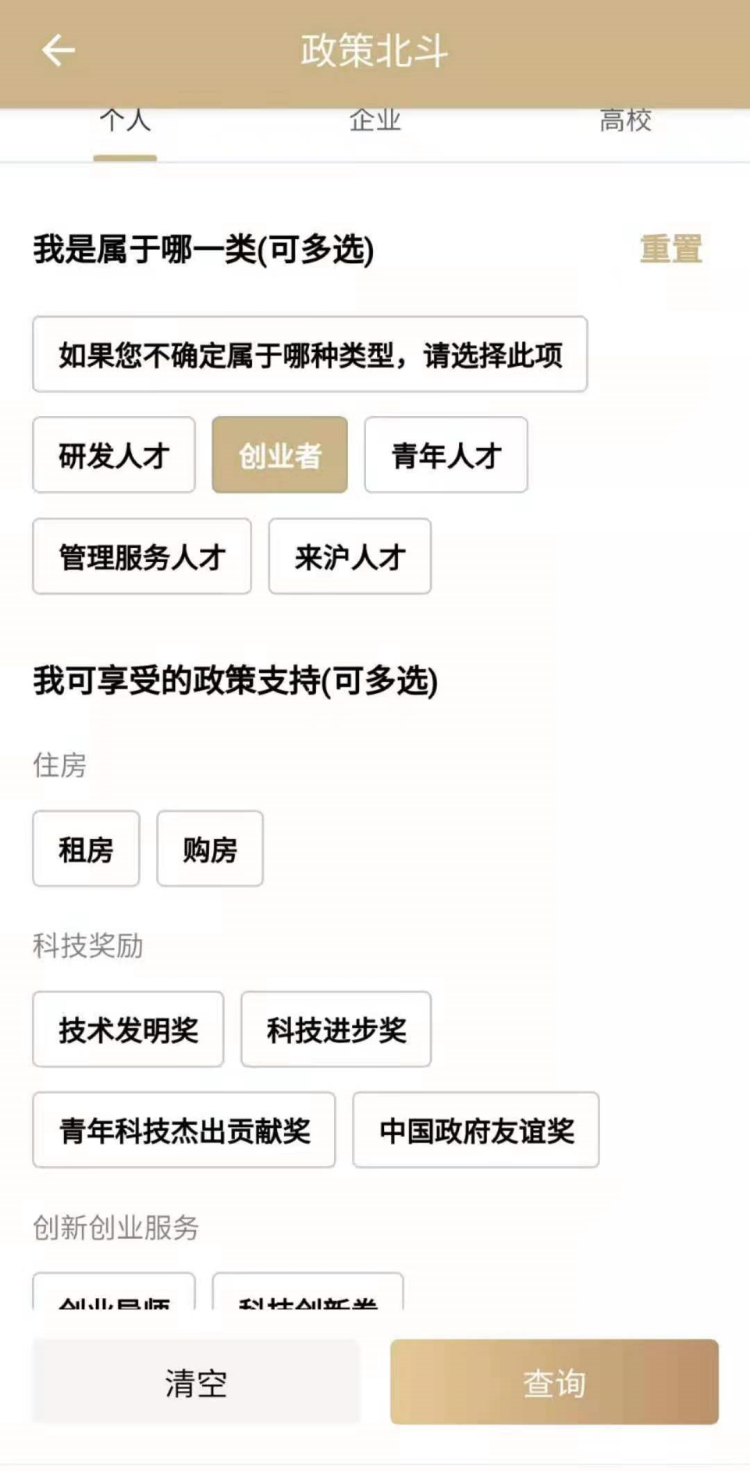Choose 租房 under 住房
Screen dimensions: 750x1471
tap(86, 849)
